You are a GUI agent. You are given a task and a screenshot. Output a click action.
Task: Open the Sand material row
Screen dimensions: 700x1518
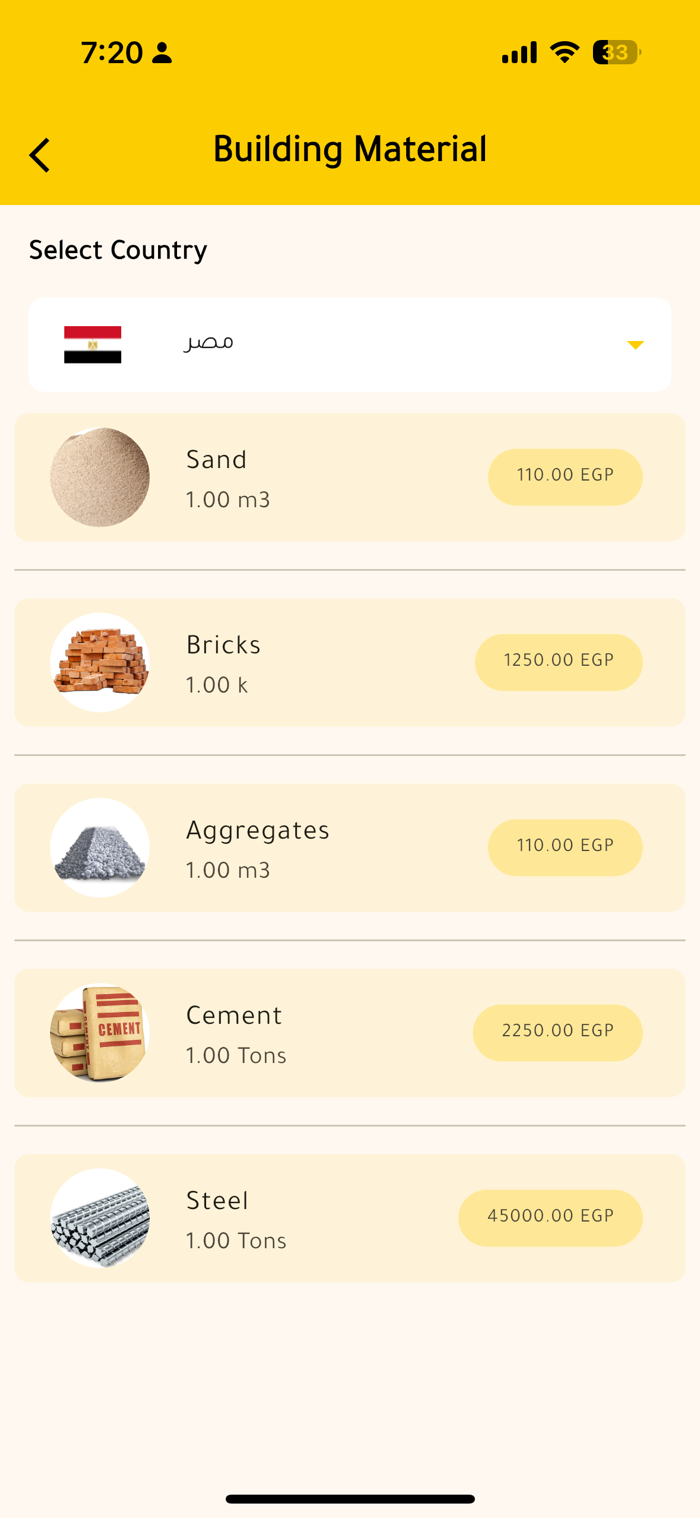[350, 477]
